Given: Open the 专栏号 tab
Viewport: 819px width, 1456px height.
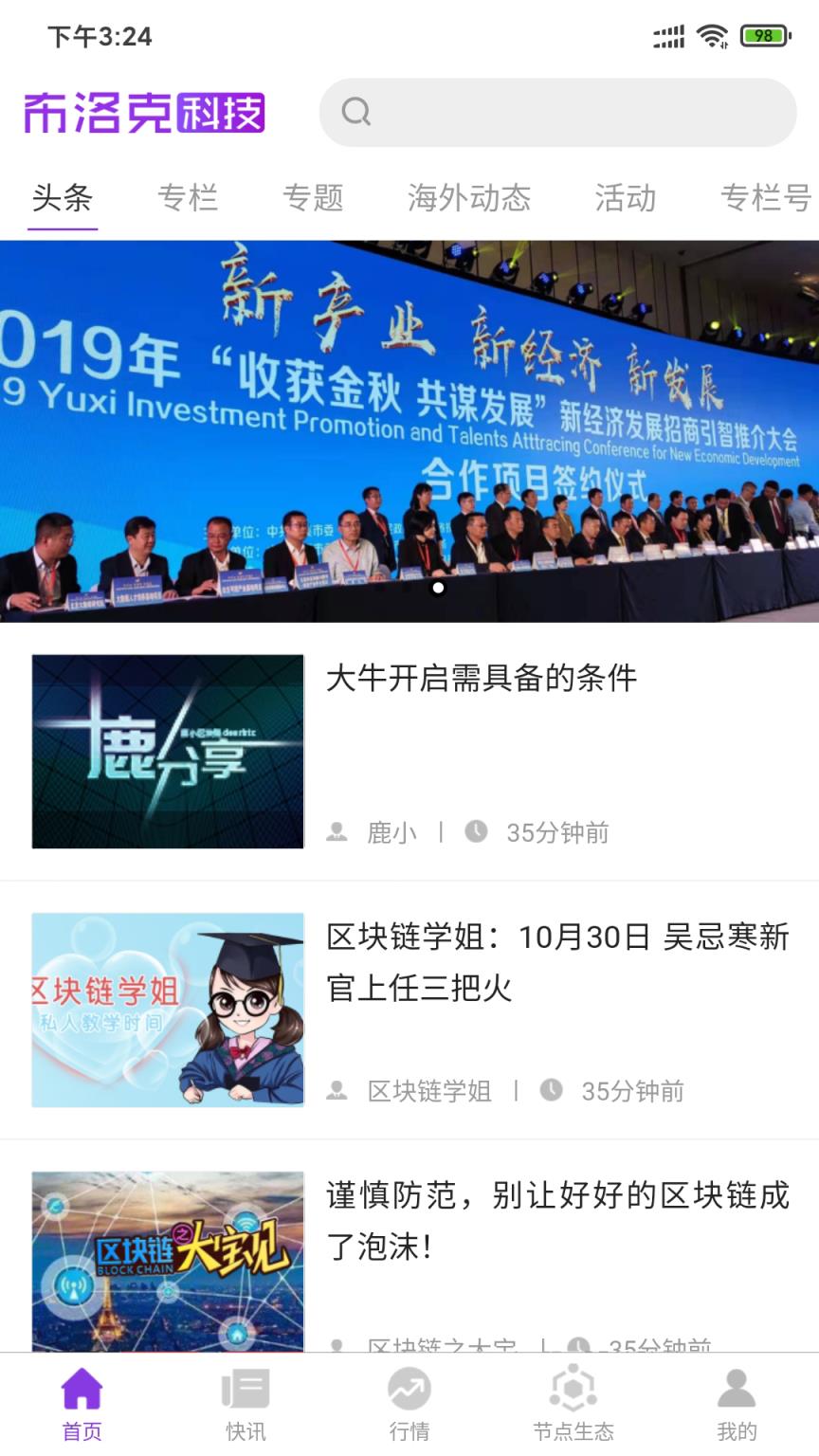Looking at the screenshot, I should point(764,199).
